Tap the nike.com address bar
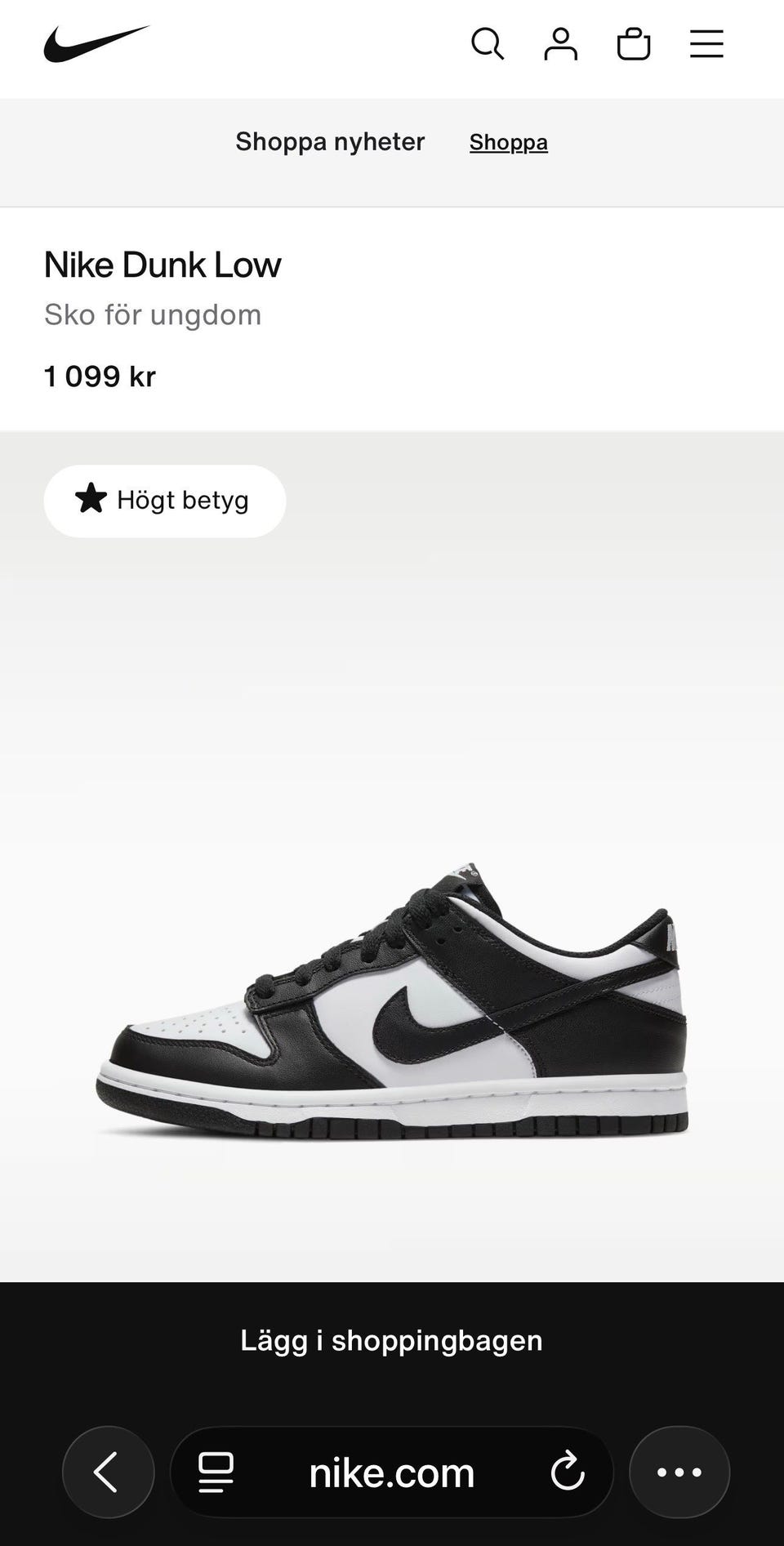 click(x=392, y=1472)
